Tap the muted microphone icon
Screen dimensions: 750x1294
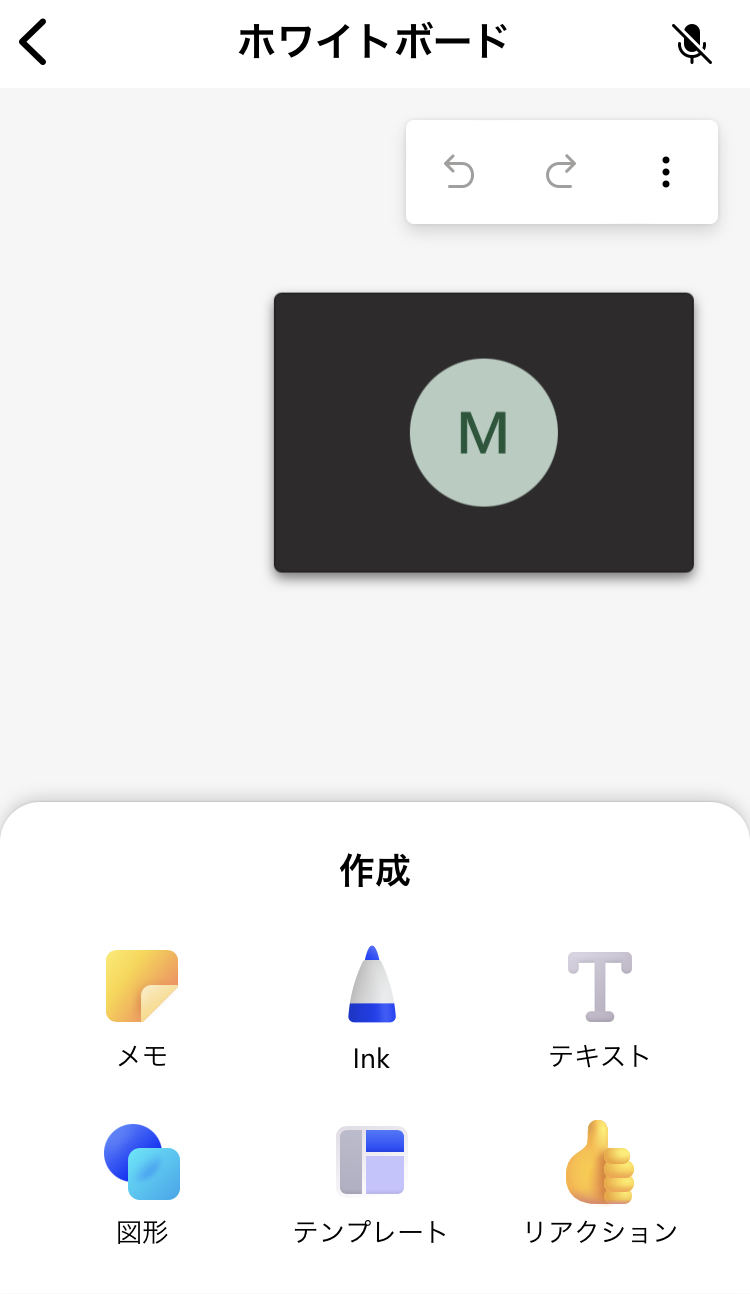pos(691,43)
